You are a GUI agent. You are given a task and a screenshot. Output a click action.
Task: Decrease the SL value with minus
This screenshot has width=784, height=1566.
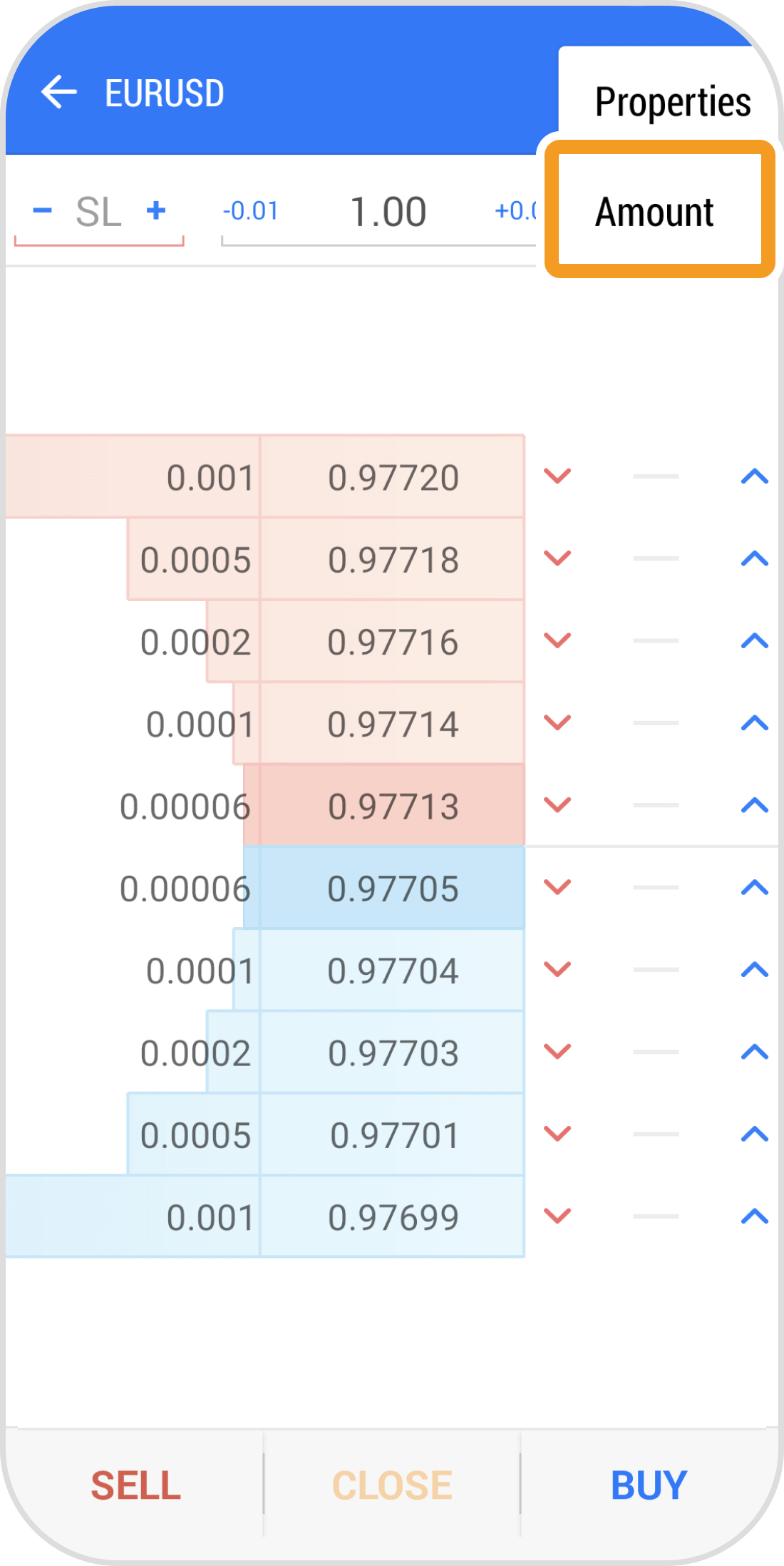click(43, 210)
